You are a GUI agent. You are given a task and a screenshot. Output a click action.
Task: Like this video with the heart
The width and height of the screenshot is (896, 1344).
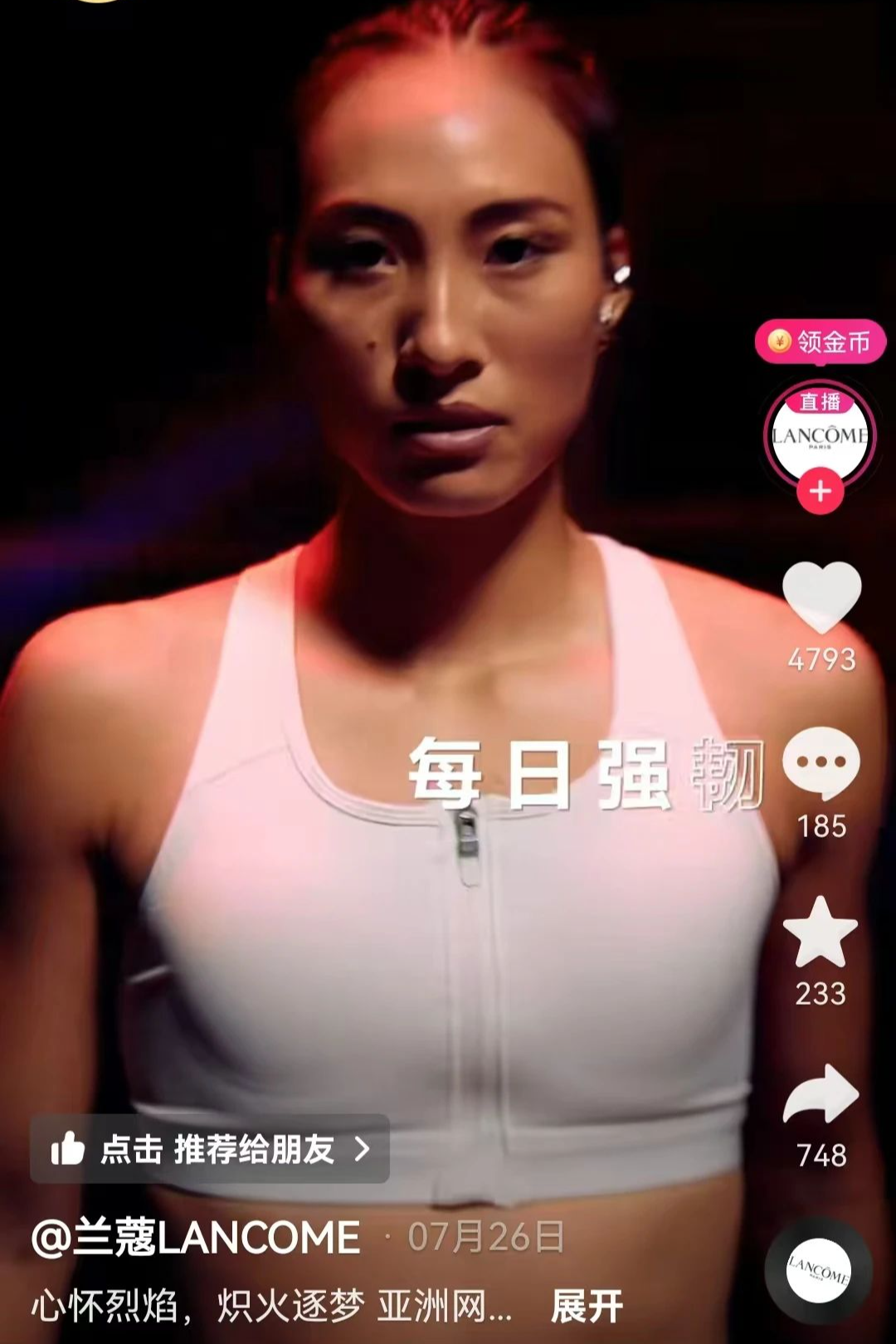click(821, 597)
